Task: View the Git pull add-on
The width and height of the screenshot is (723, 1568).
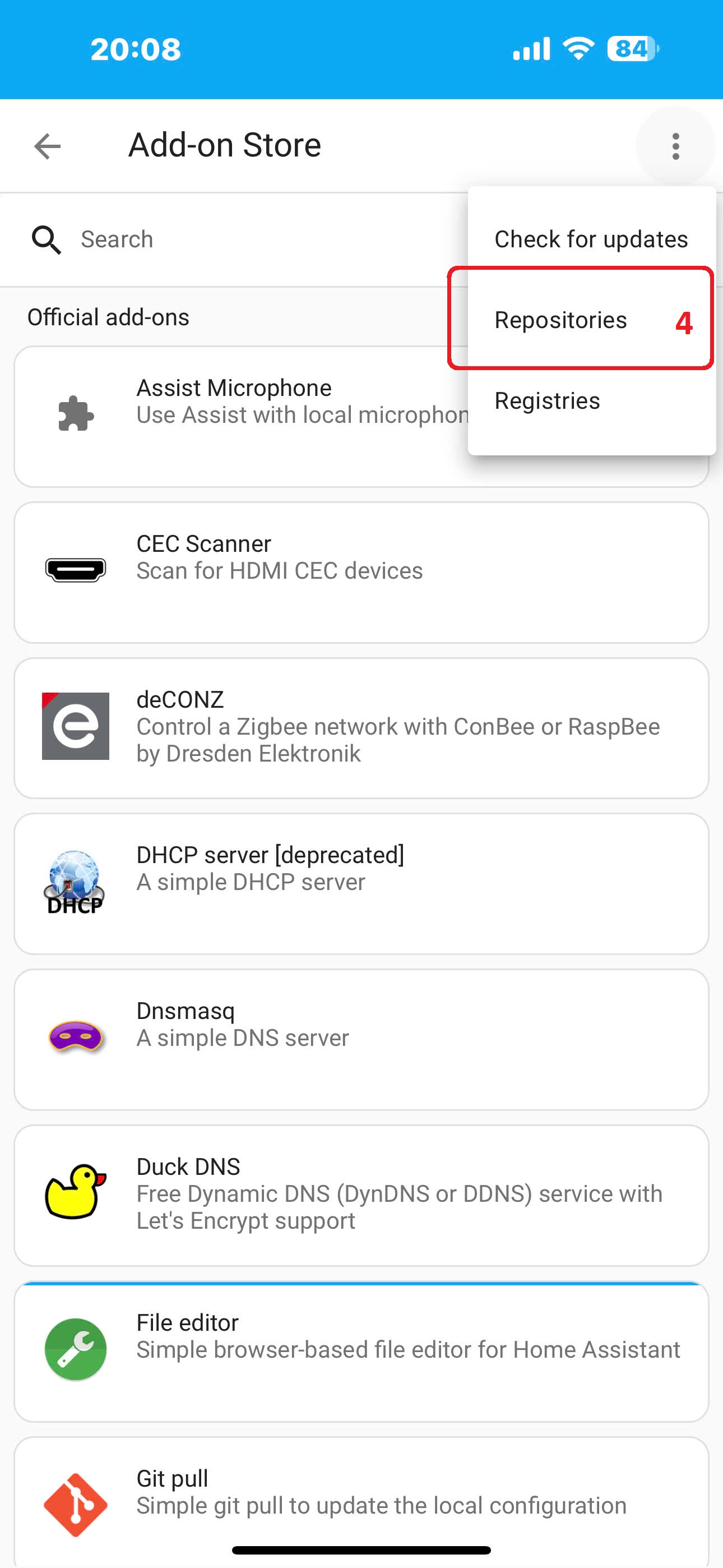Action: point(361,1502)
